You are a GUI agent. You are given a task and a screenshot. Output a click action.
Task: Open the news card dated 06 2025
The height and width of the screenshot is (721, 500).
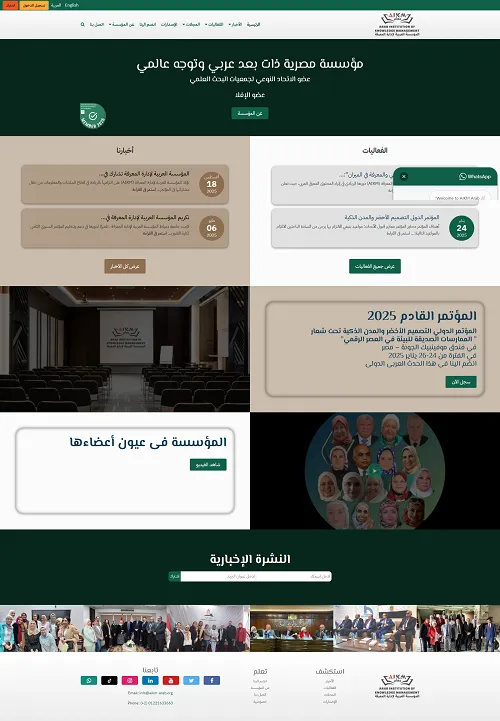pos(125,228)
